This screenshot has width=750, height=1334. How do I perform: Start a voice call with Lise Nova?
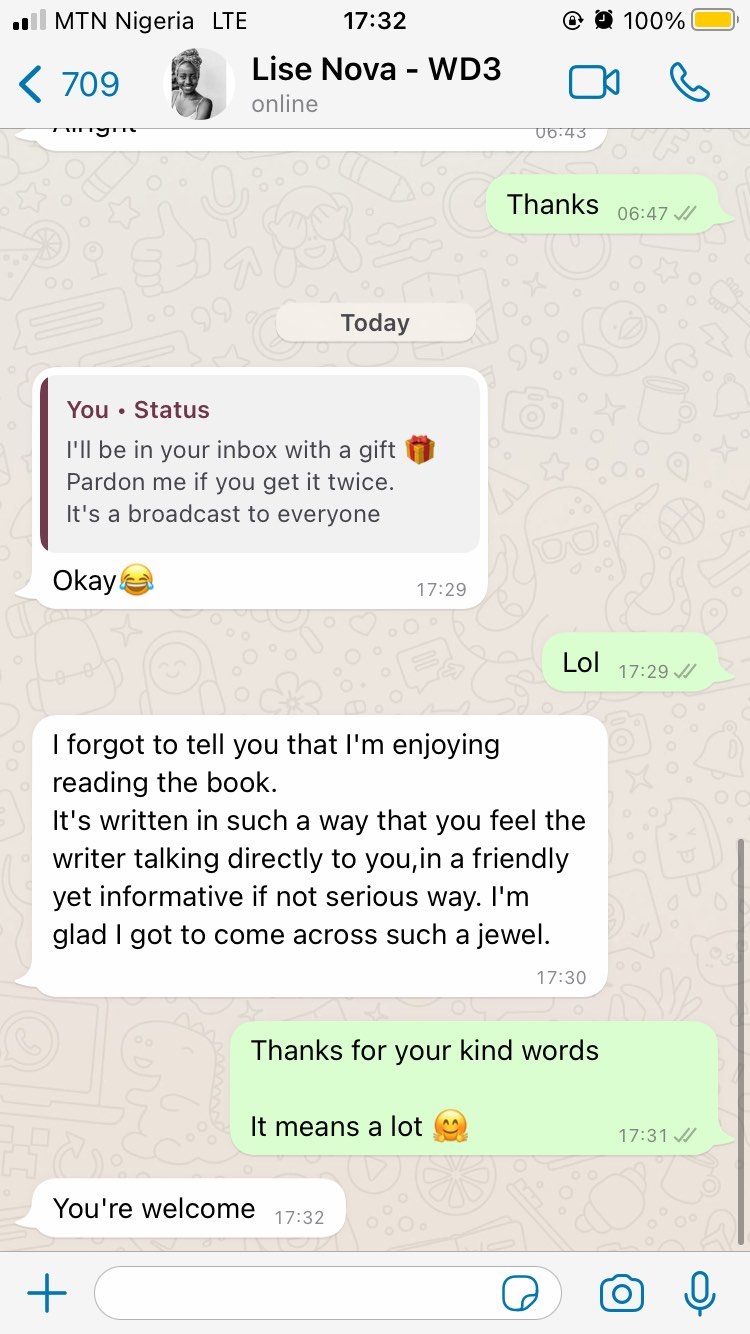click(x=689, y=83)
